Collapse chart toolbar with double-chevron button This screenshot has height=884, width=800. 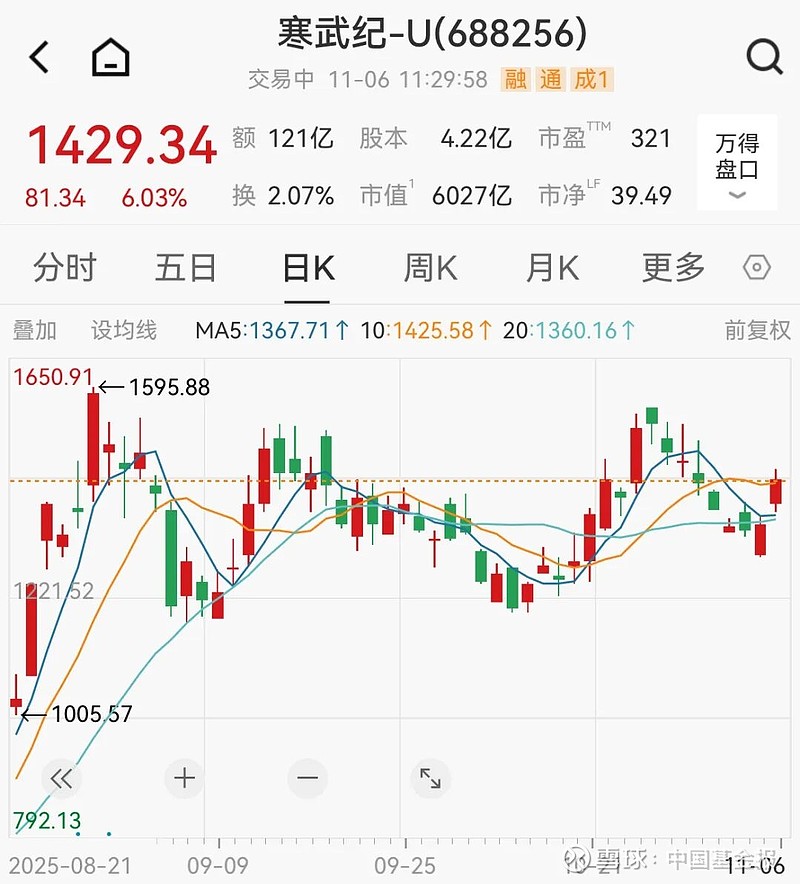pyautogui.click(x=61, y=778)
